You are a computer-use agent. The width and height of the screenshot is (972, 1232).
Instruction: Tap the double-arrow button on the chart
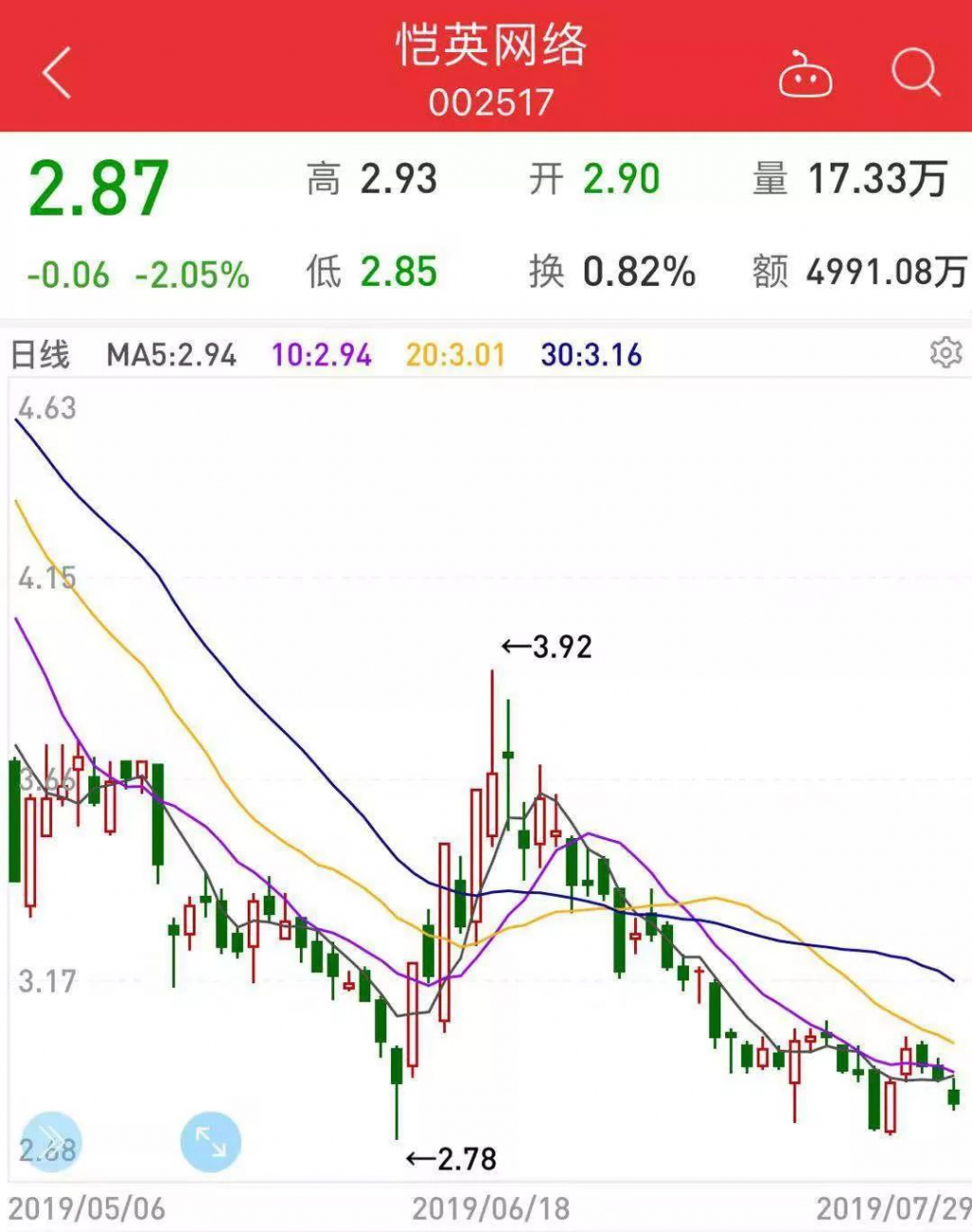pos(51,1141)
